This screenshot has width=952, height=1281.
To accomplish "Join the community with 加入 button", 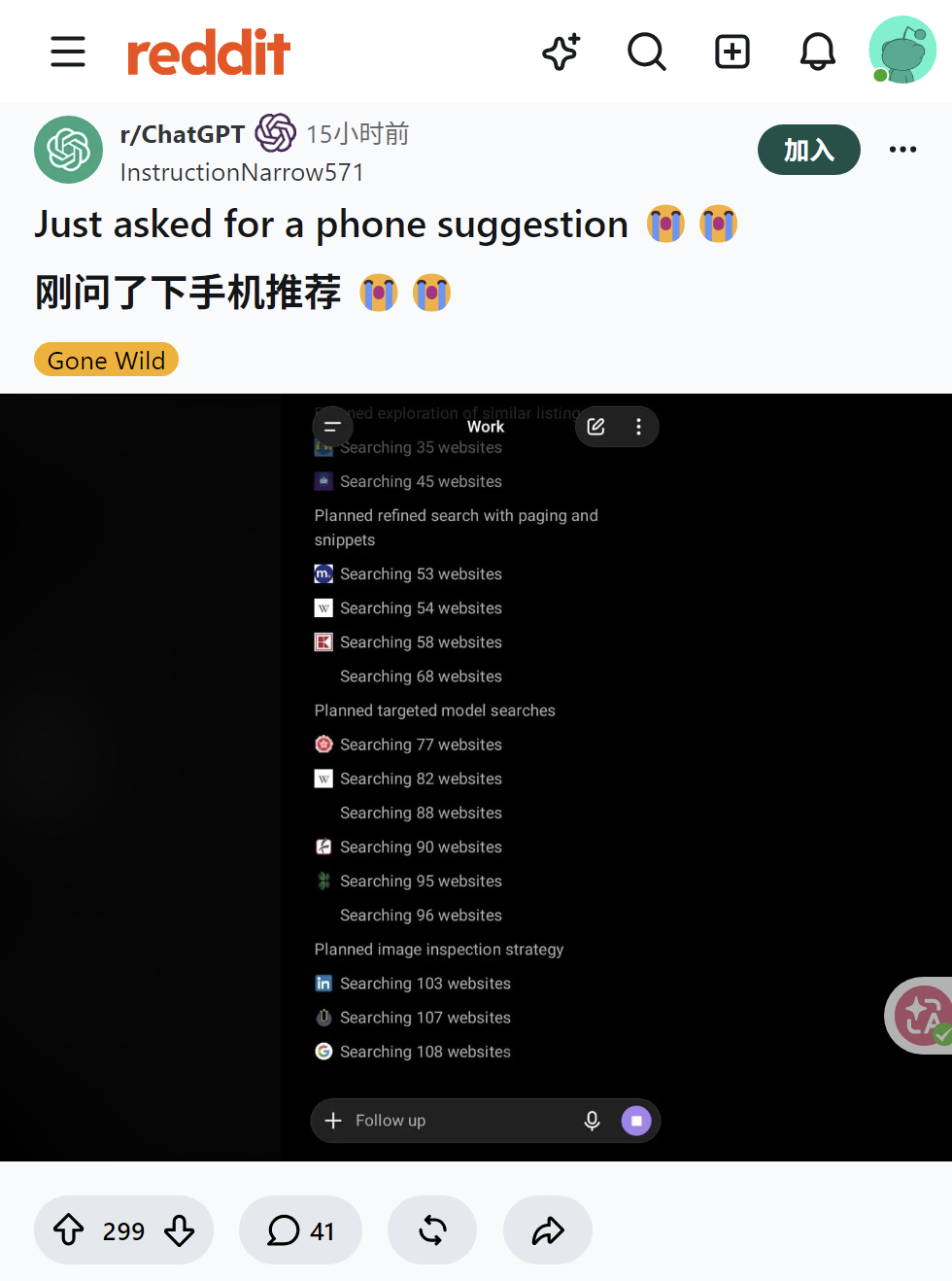I will pyautogui.click(x=809, y=150).
